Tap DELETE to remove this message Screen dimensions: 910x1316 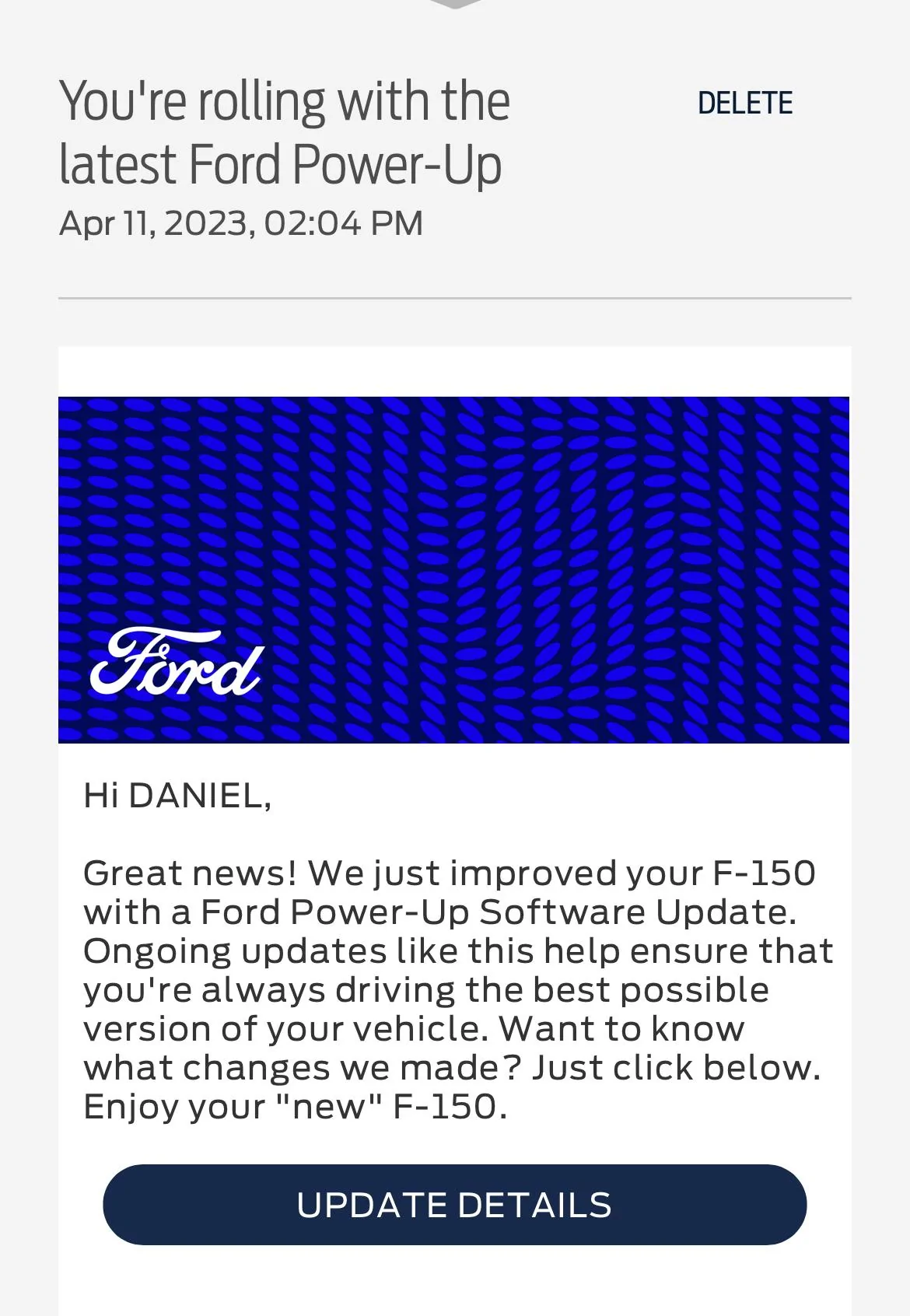pos(745,101)
